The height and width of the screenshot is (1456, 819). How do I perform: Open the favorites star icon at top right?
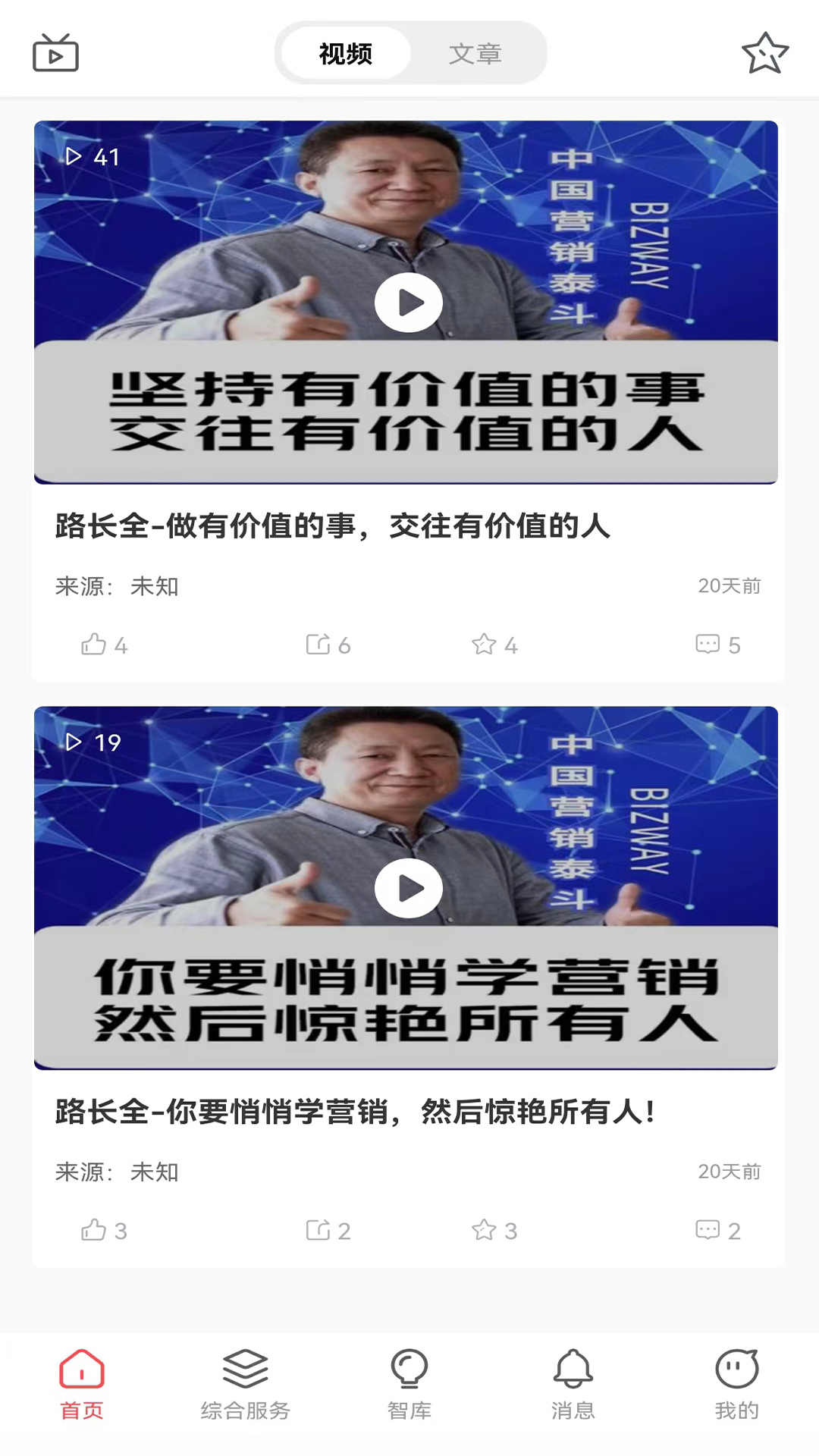point(765,53)
